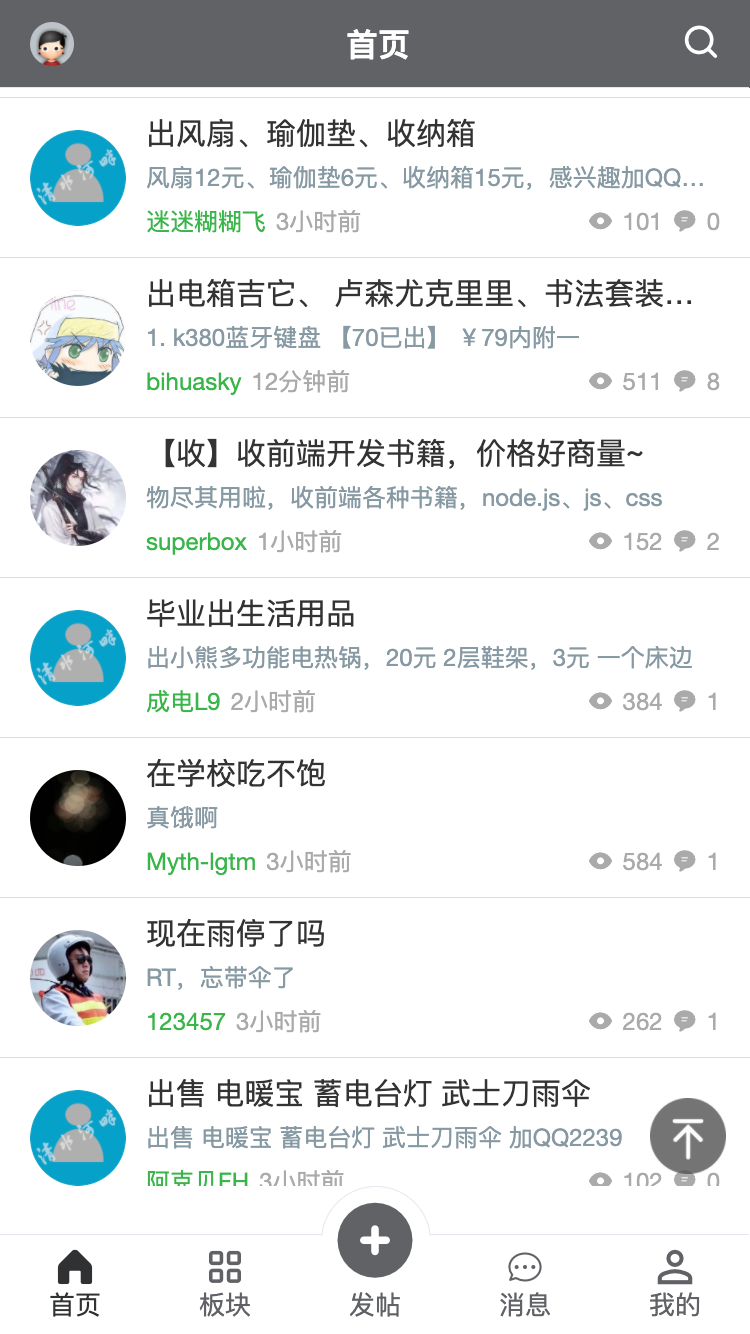
Task: View user Myth-lgtm's profile name
Action: coord(201,862)
